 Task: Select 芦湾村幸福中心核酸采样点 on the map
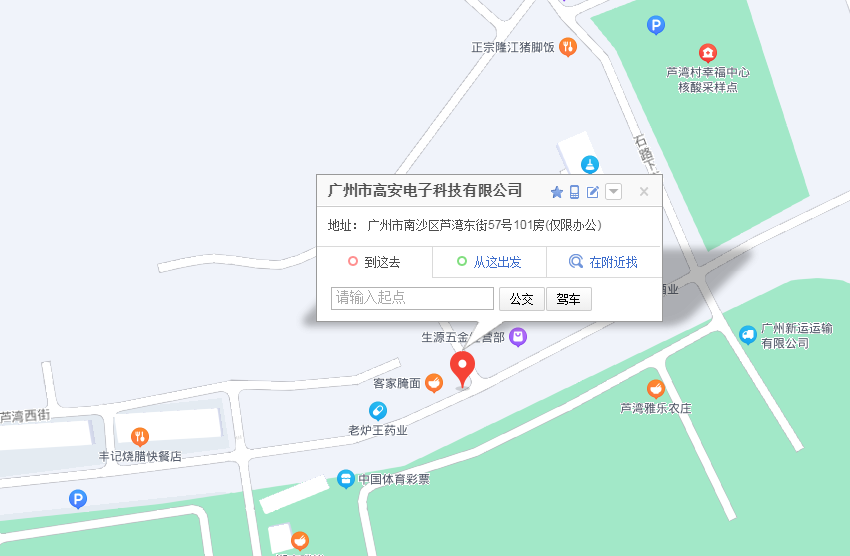point(707,53)
